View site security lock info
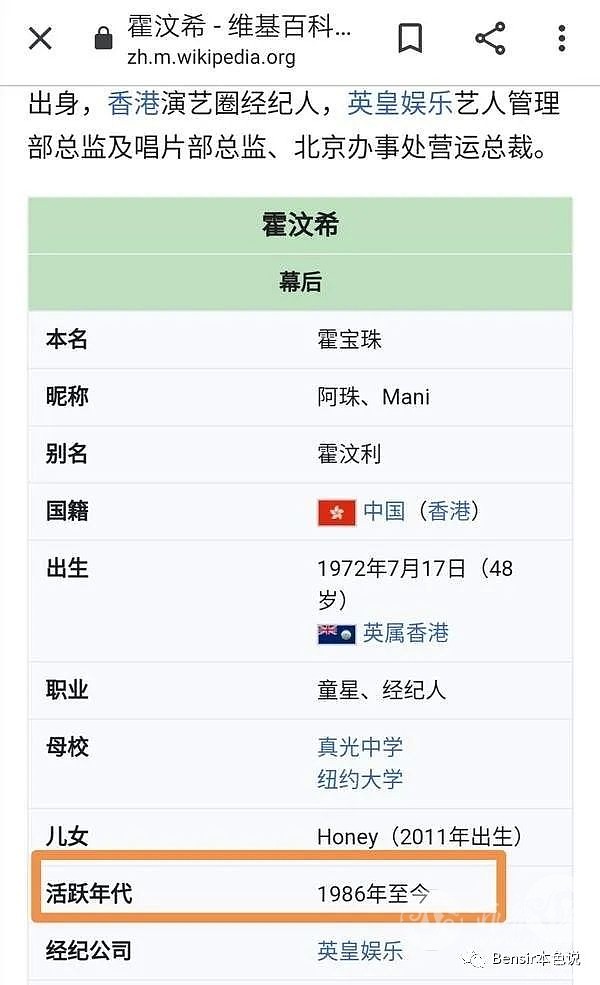600x985 pixels. pos(103,39)
